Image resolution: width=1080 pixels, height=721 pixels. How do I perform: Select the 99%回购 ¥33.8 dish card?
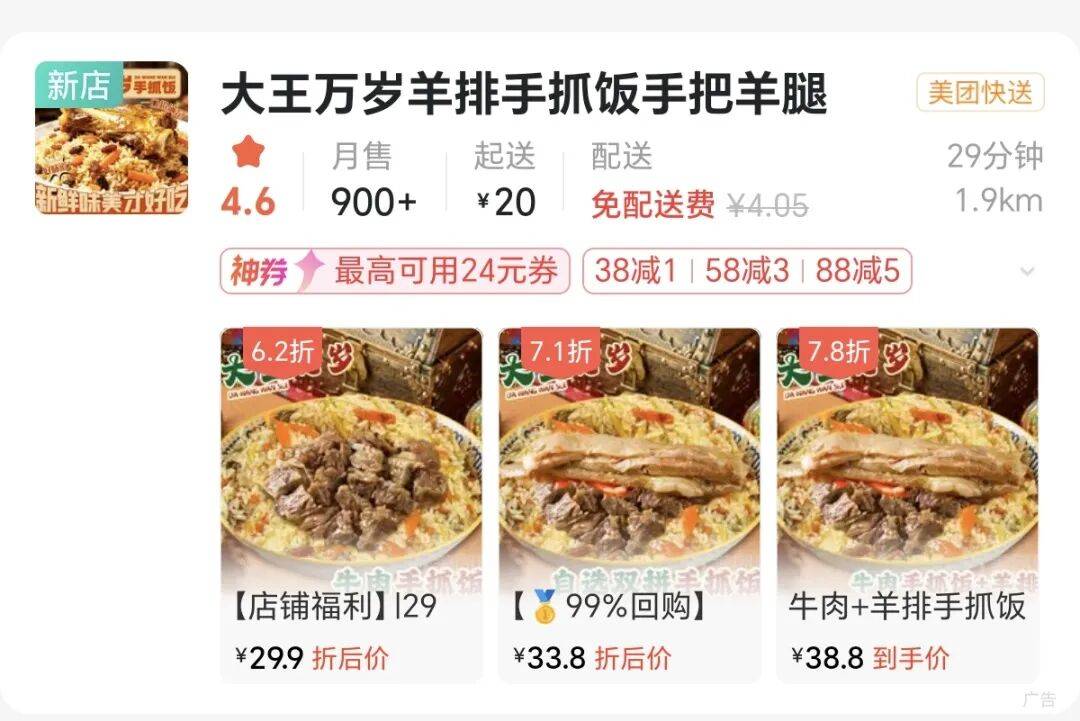(629, 504)
